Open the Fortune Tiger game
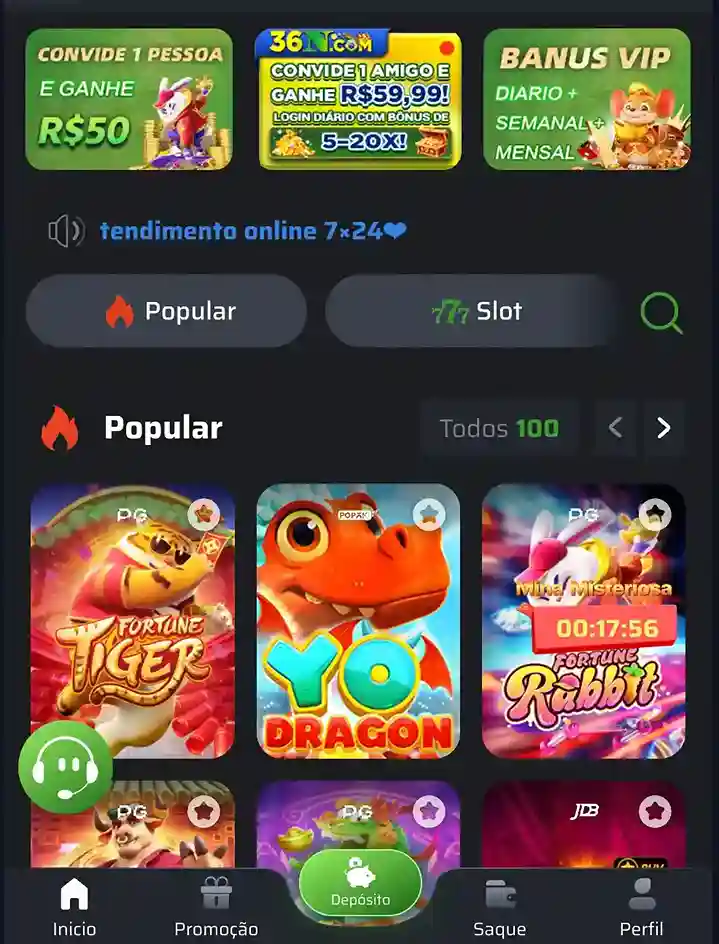Screen dimensions: 719x944 click(x=132, y=640)
